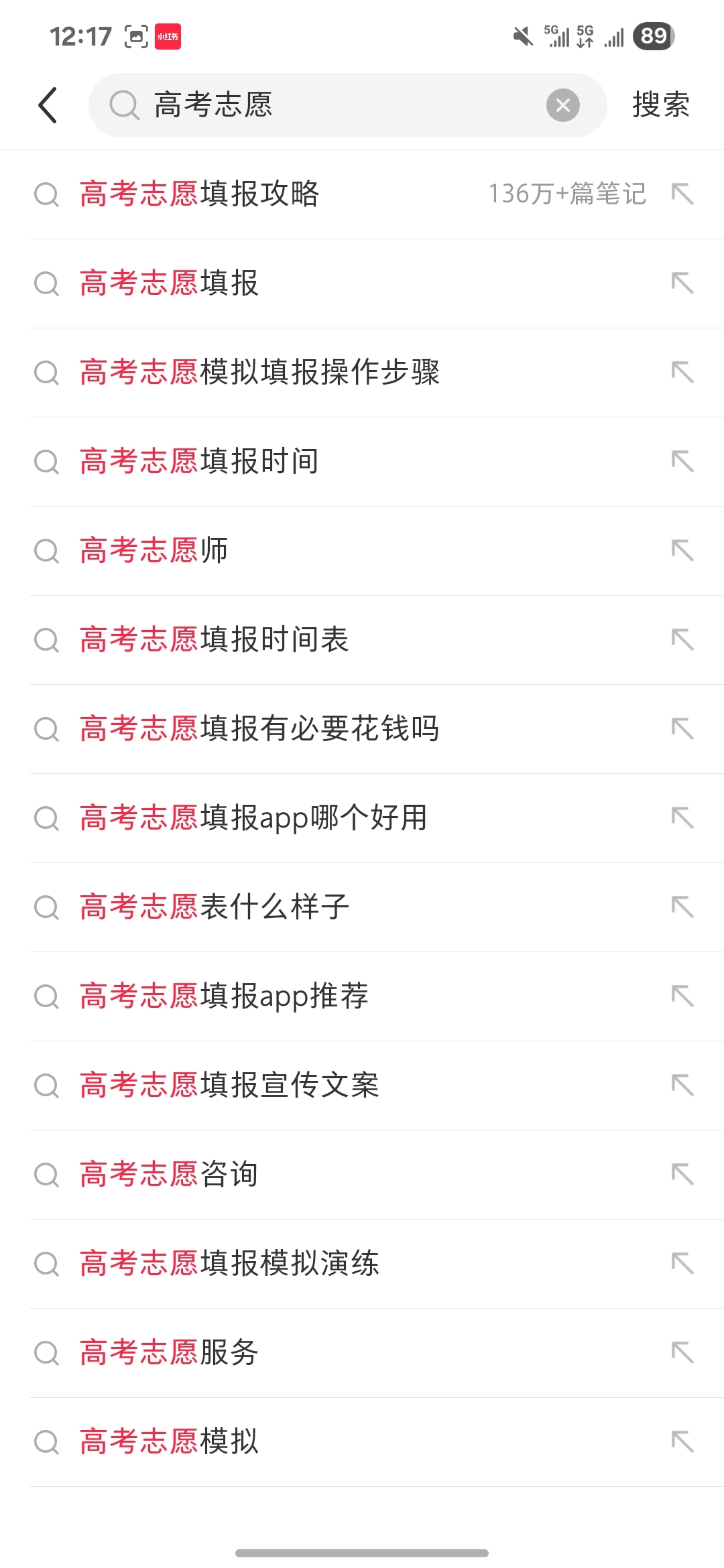Clear the search text with the X
724x1568 pixels.
563,105
